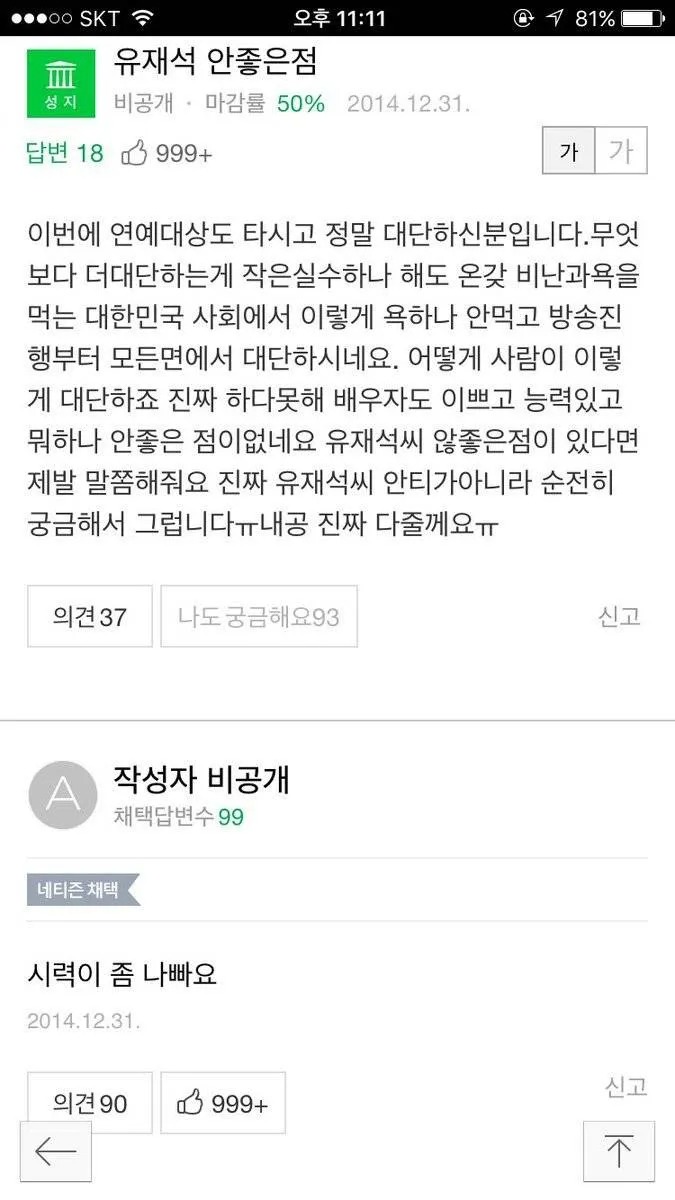
Task: Like the answer with the thumbs-up 999+
Action: [223, 1103]
